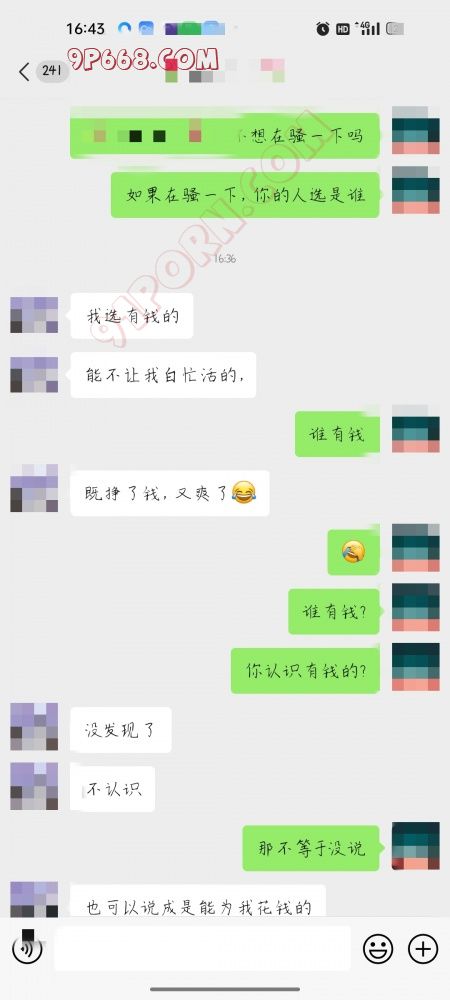Open the plus attachment menu

(x=423, y=948)
